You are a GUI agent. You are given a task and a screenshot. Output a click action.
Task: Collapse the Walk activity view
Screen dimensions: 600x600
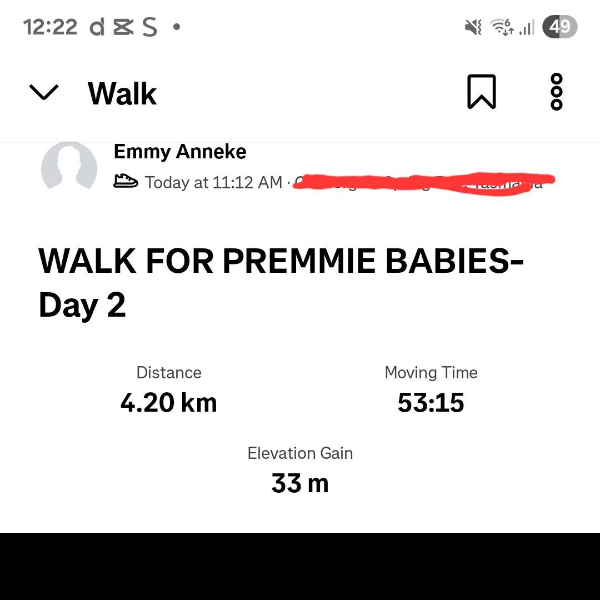(x=44, y=93)
